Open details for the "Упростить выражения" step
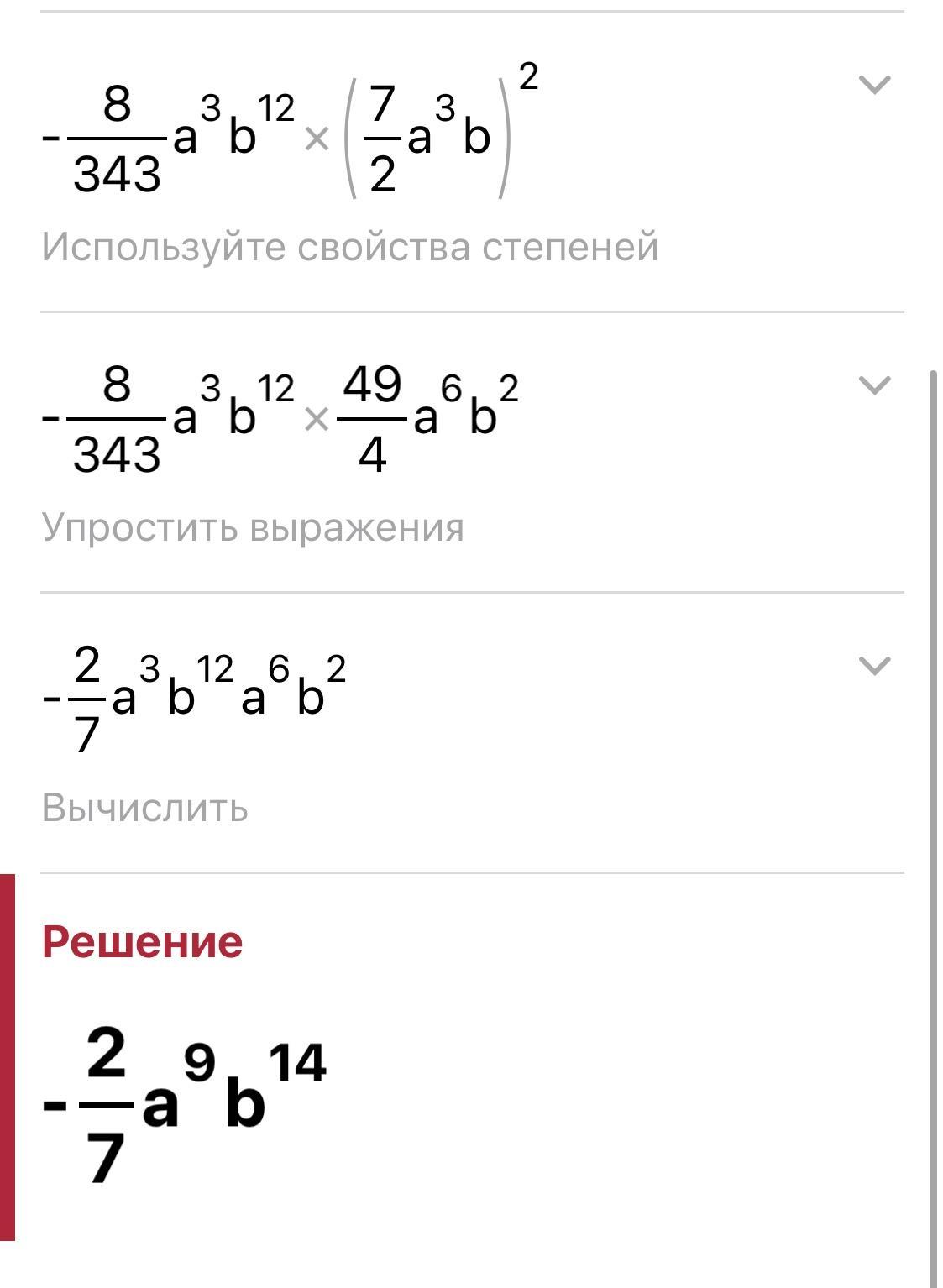Viewport: 943px width, 1288px height. [874, 385]
